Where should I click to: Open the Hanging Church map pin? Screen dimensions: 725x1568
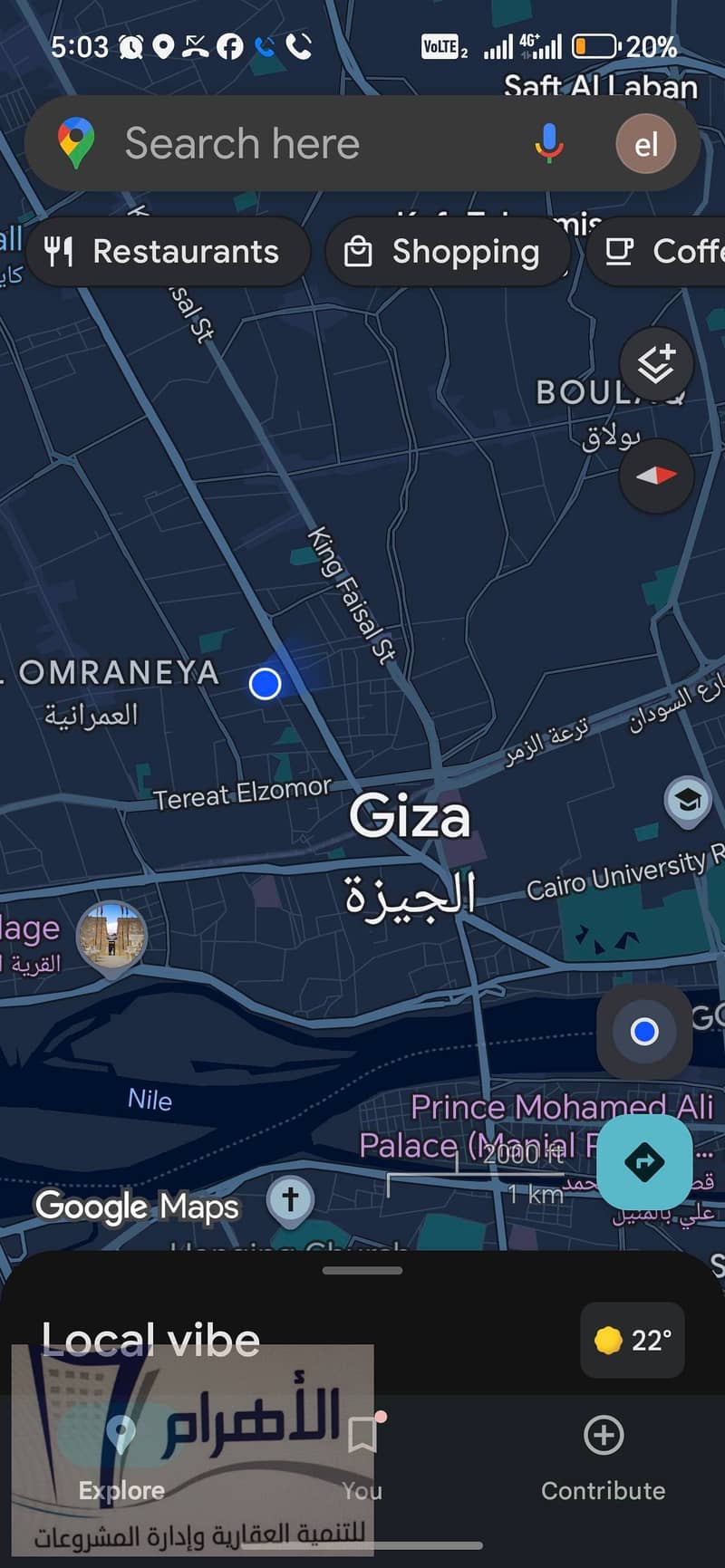(291, 1200)
